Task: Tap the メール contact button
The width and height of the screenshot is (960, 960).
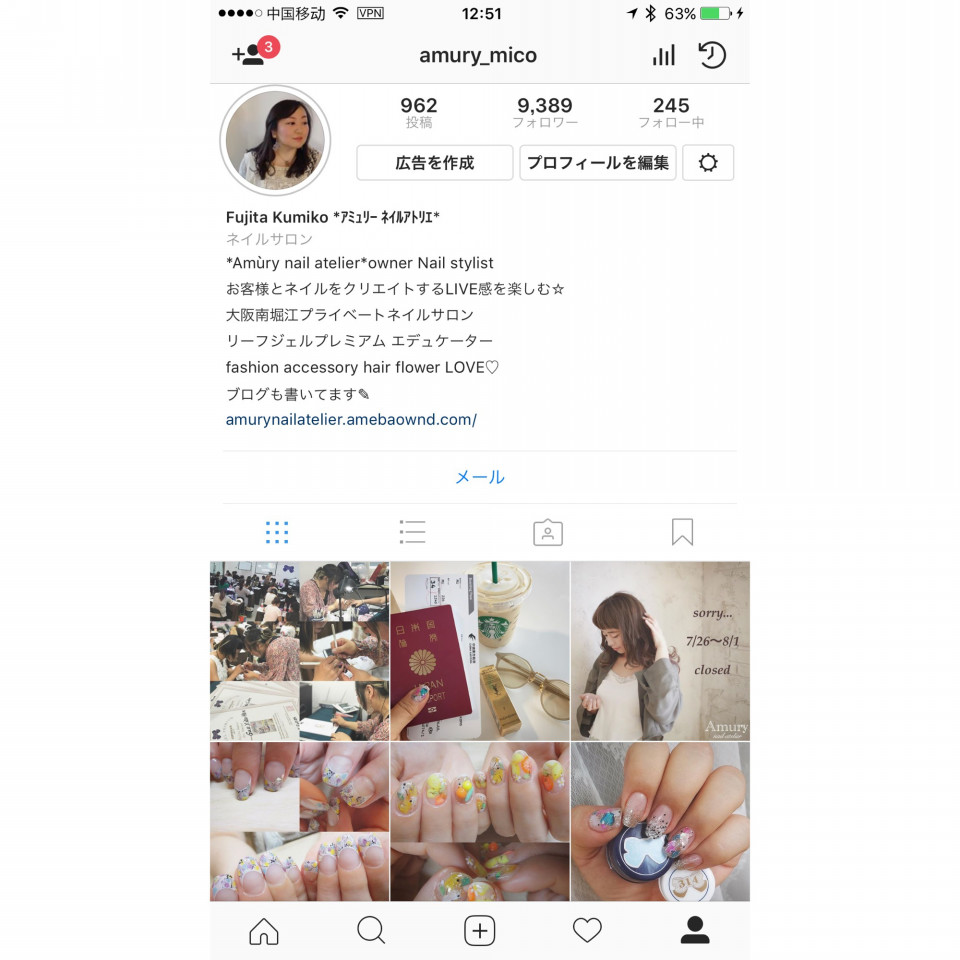Action: point(480,477)
